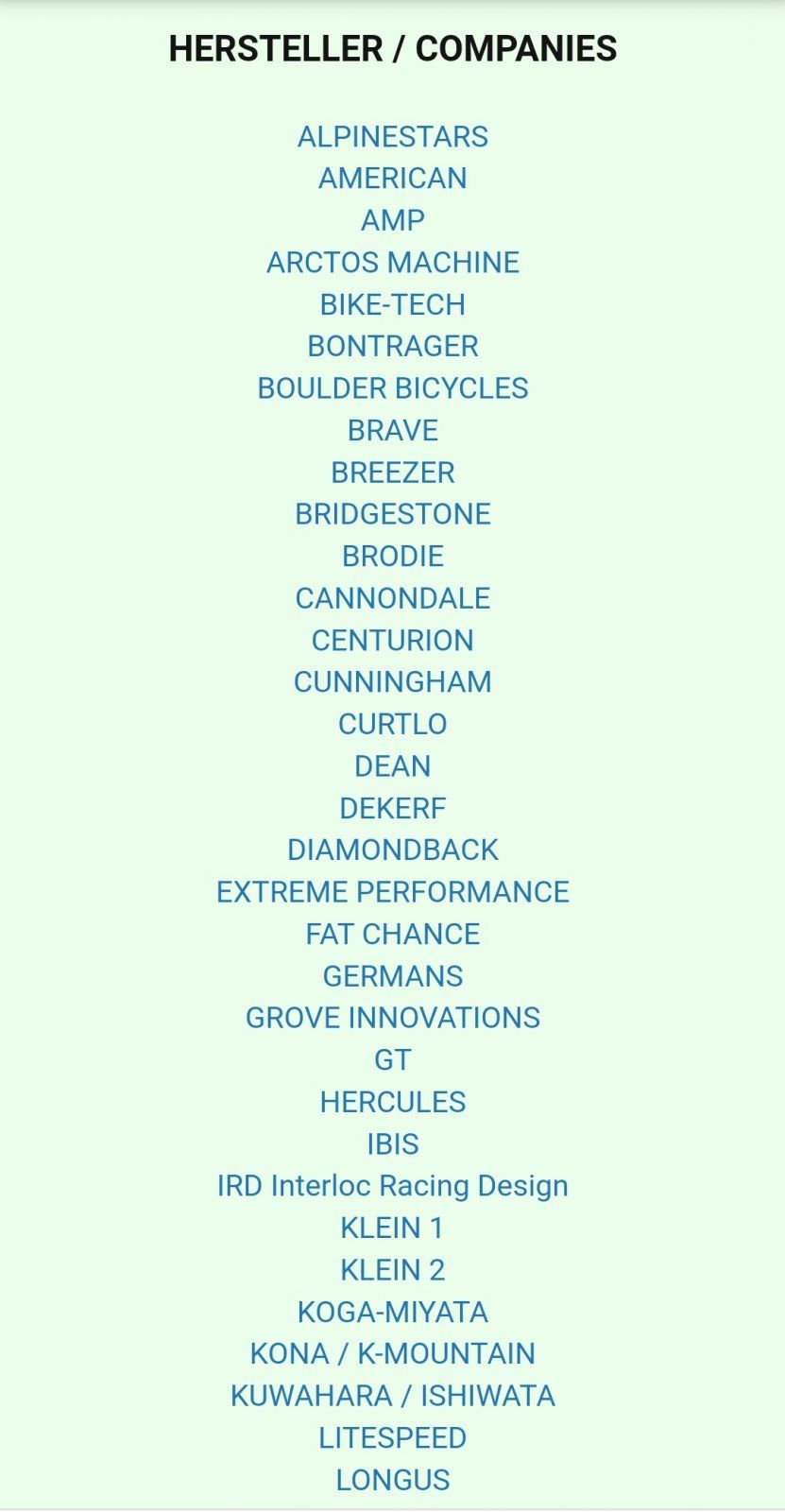Select the DIAMONDBACK link
Screen dimensions: 785x1512
(x=392, y=850)
